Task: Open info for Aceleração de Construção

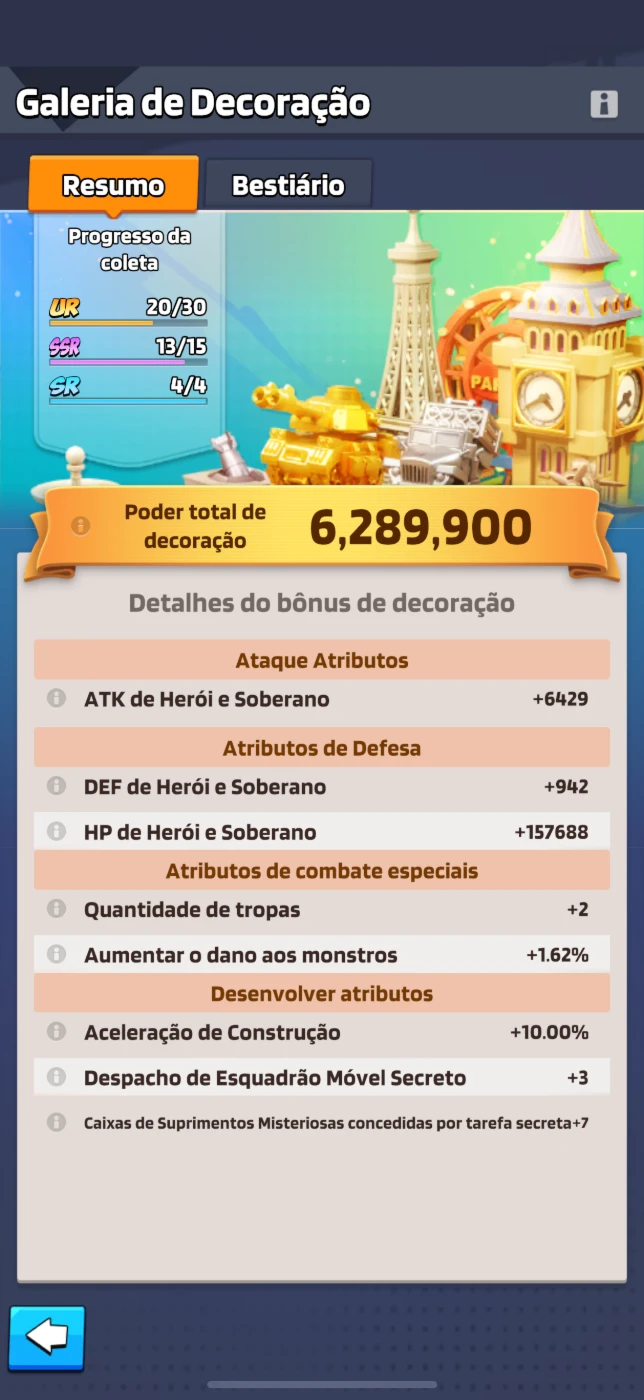Action: tap(57, 1031)
